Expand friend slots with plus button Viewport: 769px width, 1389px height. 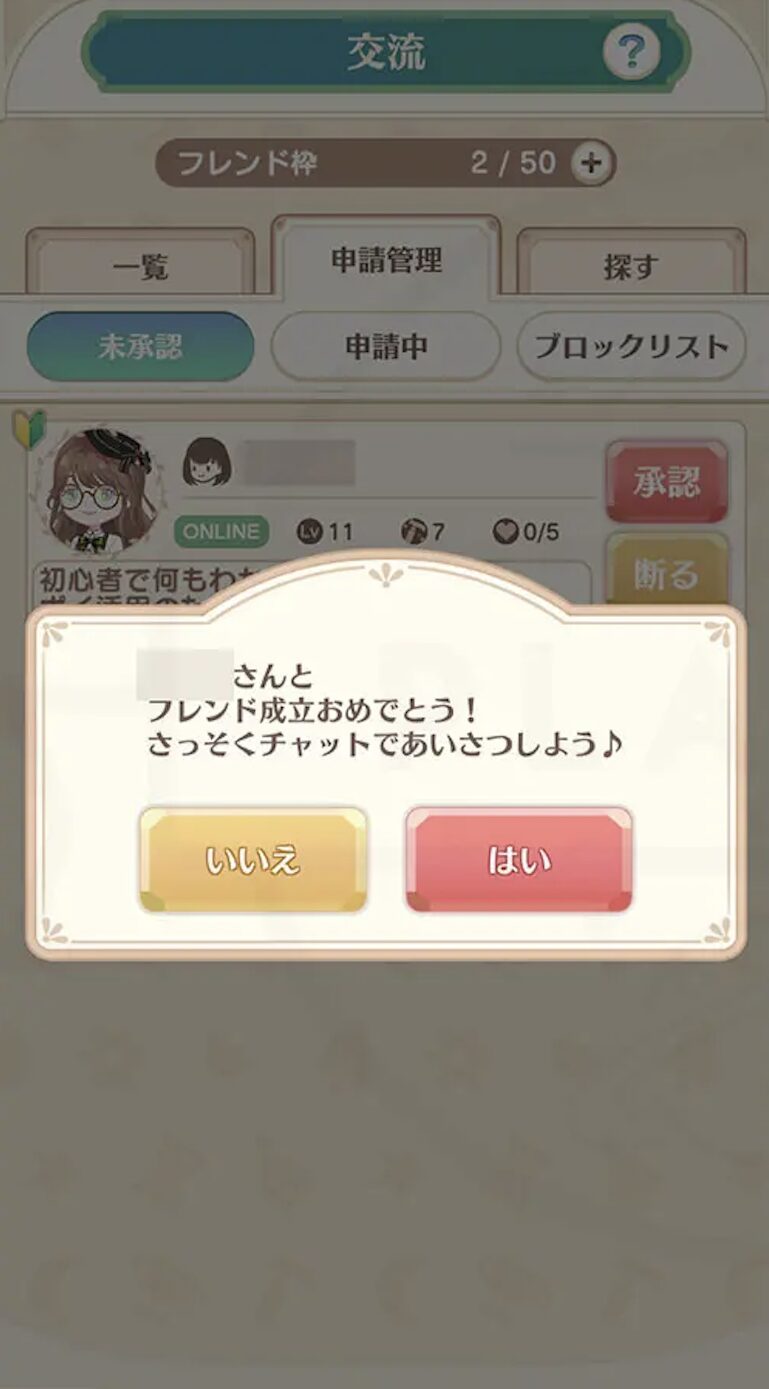592,163
